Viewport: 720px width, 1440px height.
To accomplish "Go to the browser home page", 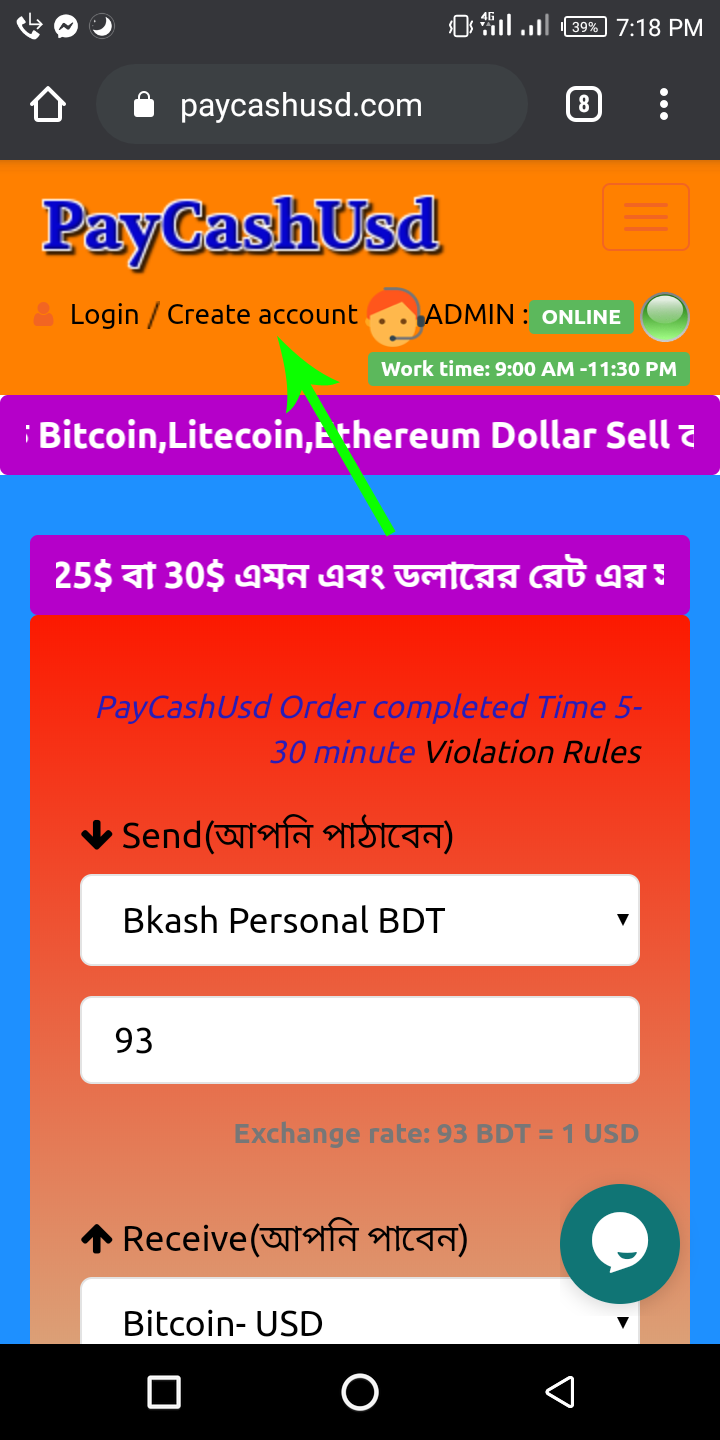I will click(x=48, y=105).
